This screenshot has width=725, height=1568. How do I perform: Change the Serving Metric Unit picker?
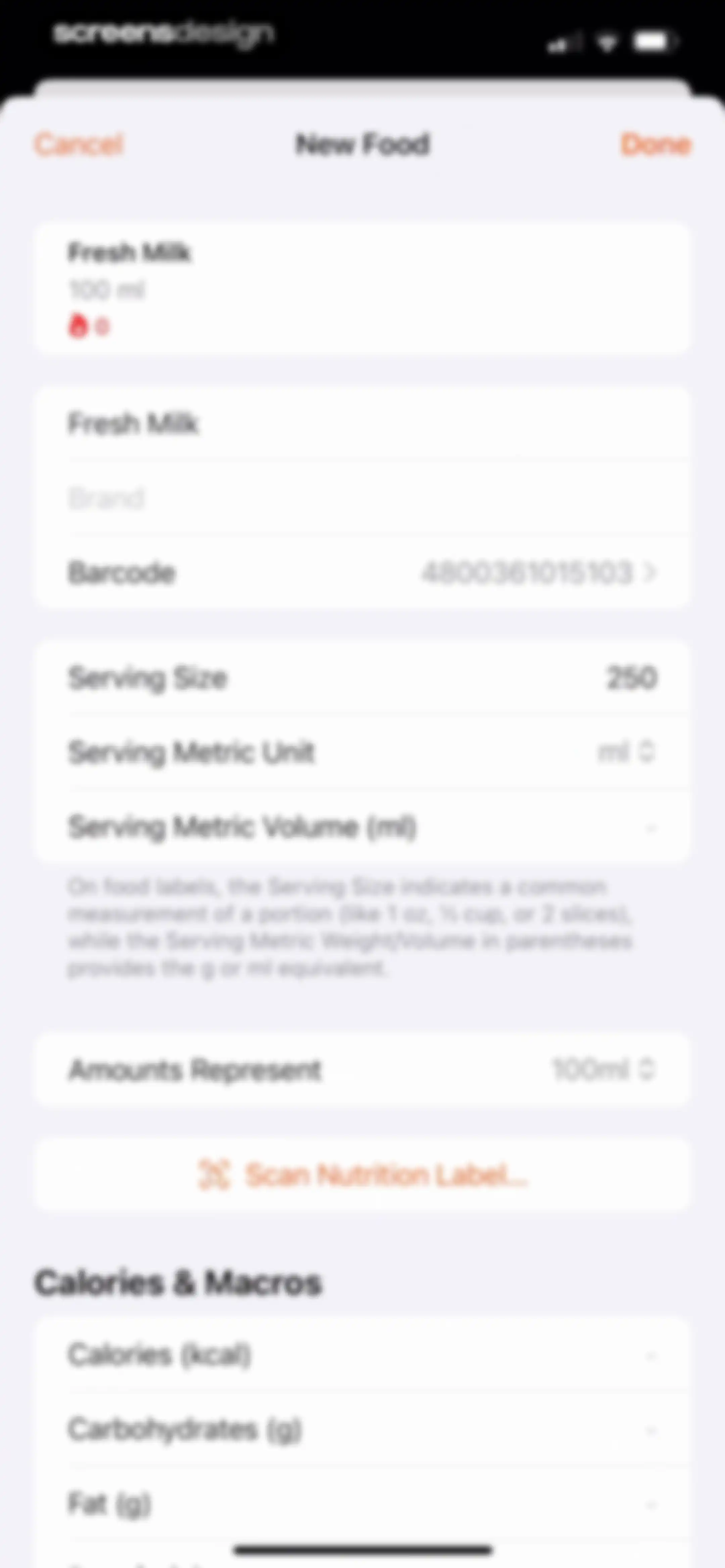(x=362, y=752)
